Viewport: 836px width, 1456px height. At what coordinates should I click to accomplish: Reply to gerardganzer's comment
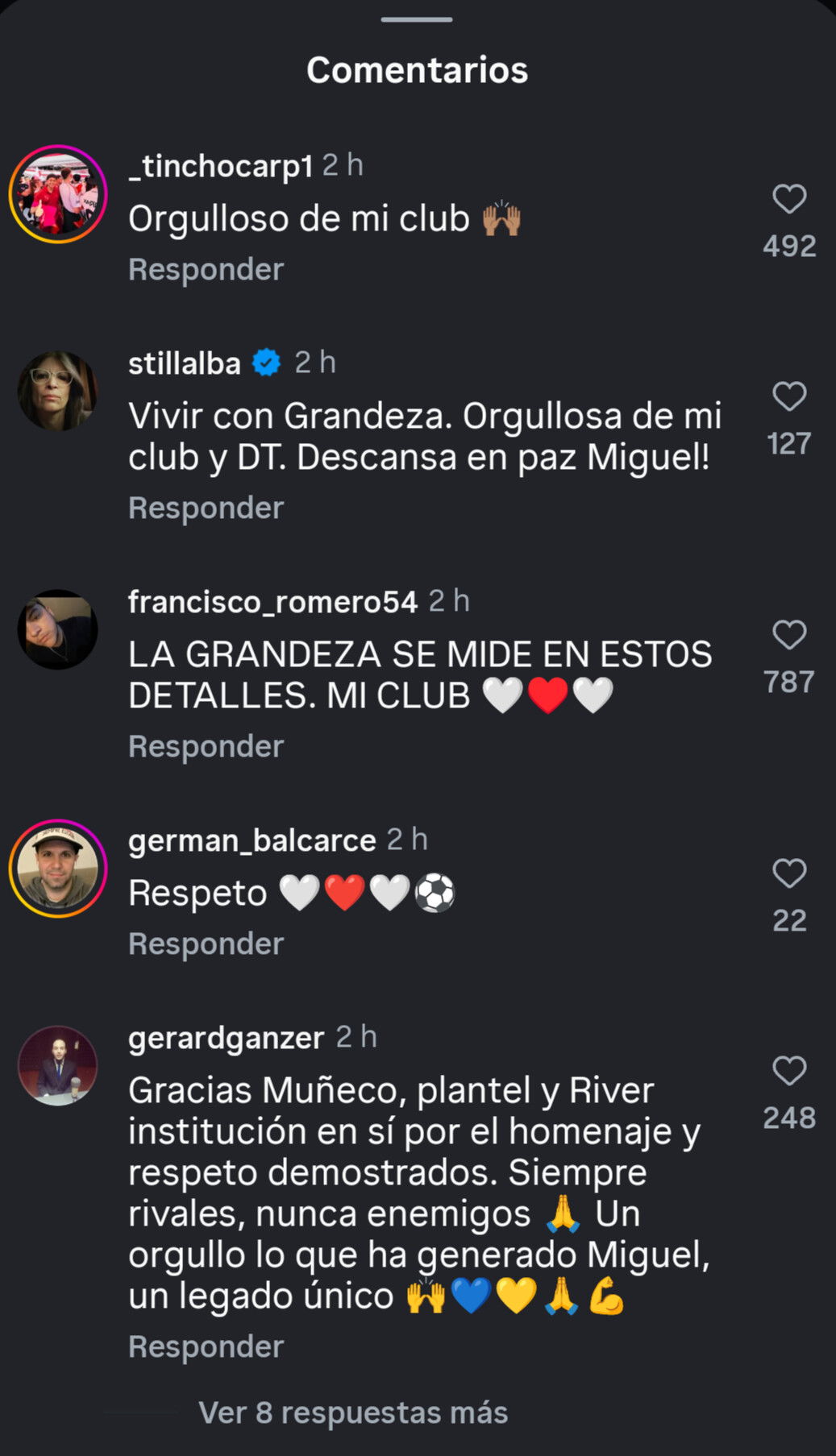pos(206,1346)
